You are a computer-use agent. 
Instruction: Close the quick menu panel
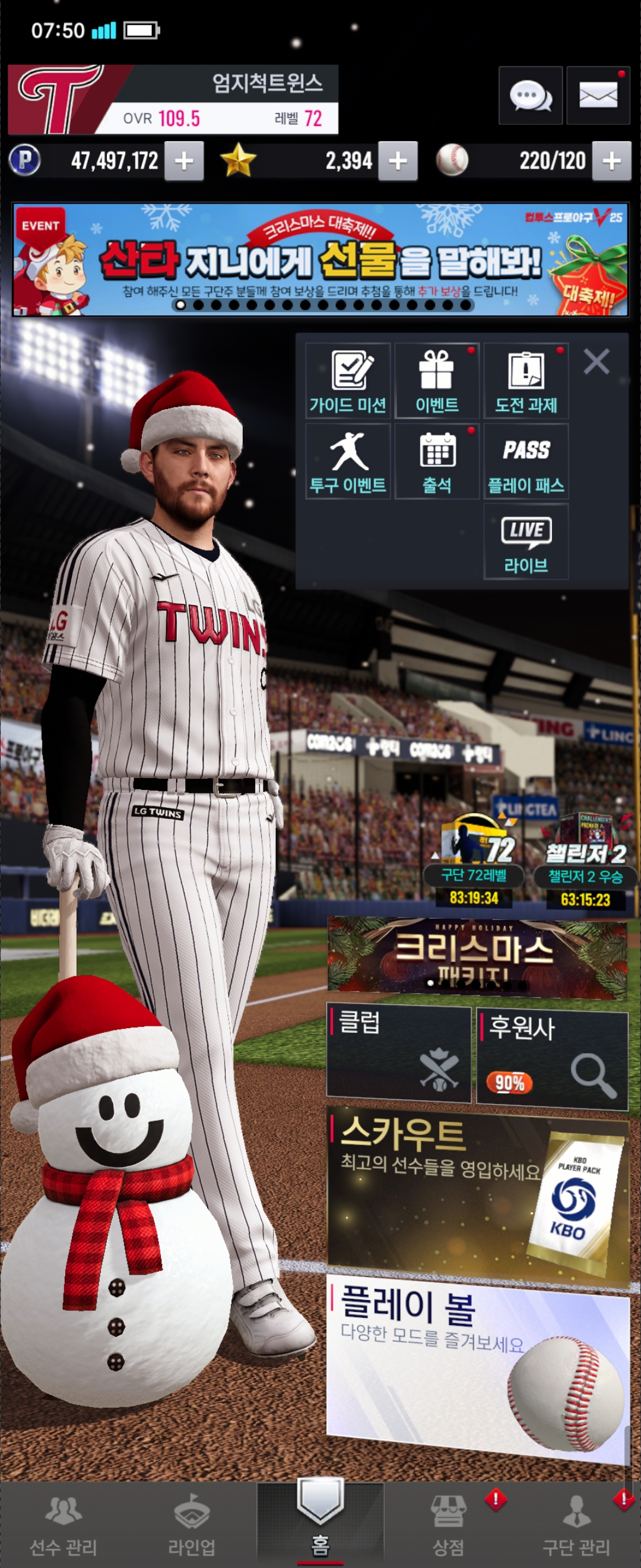[596, 362]
